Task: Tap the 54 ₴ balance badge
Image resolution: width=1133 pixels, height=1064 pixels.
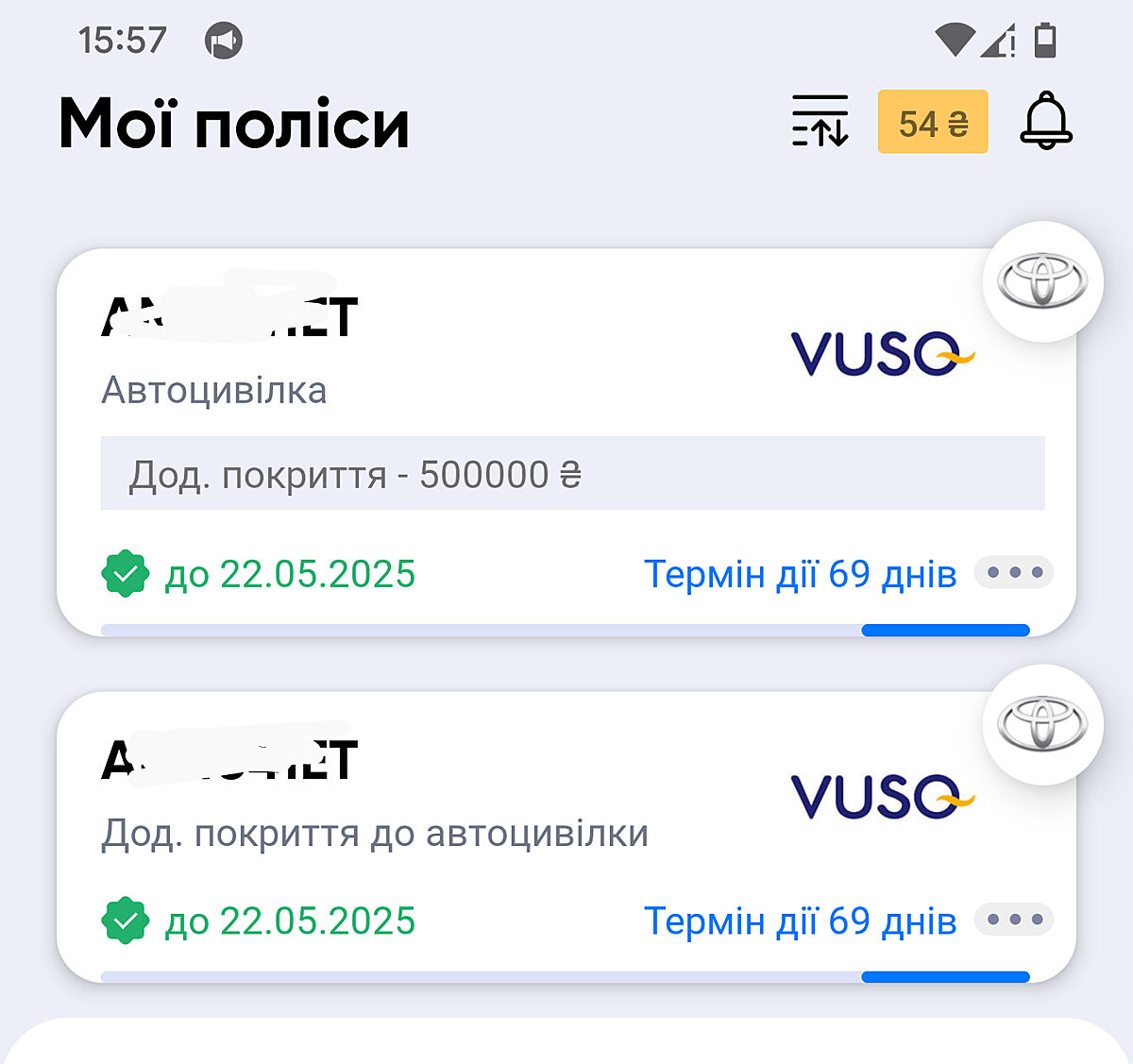Action: pyautogui.click(x=933, y=122)
